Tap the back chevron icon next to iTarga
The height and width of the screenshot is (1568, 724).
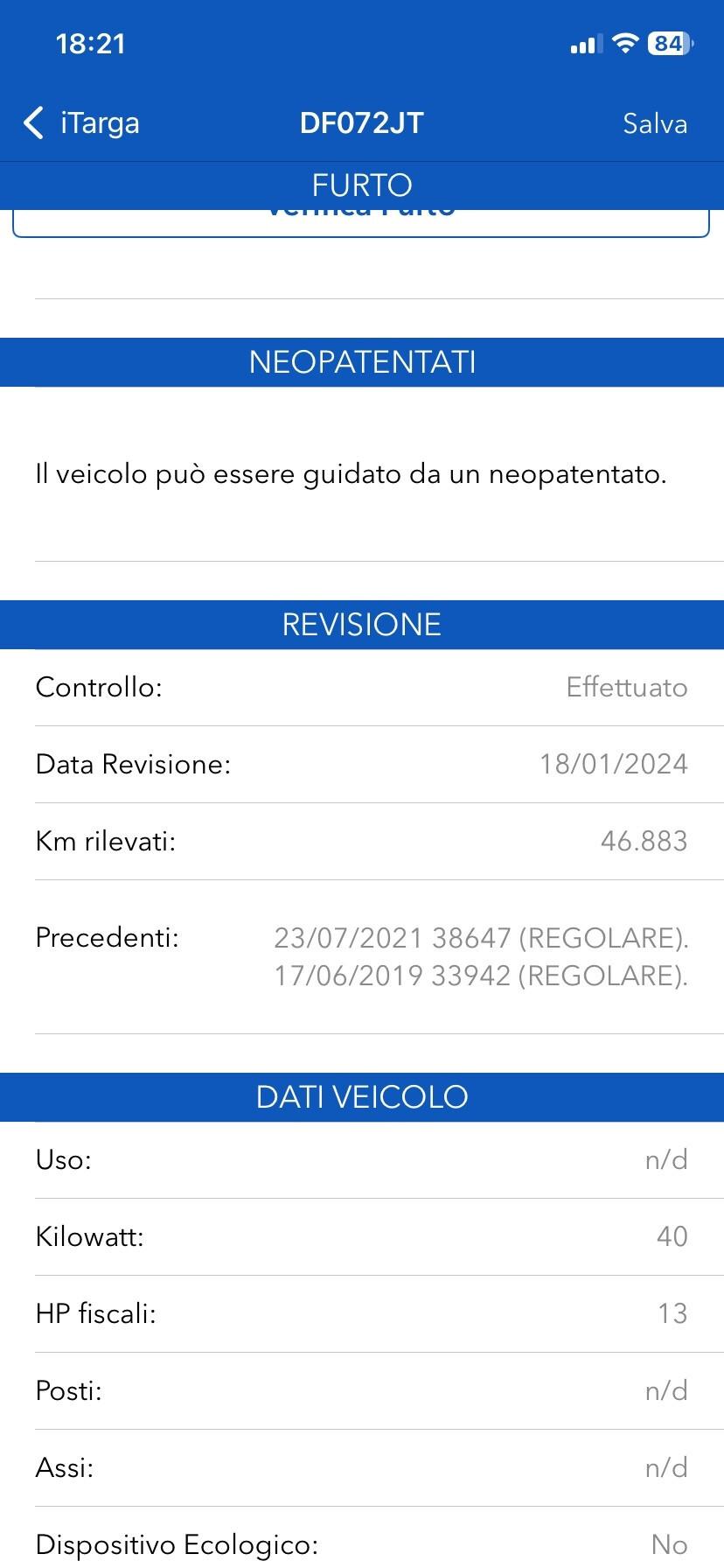coord(33,122)
